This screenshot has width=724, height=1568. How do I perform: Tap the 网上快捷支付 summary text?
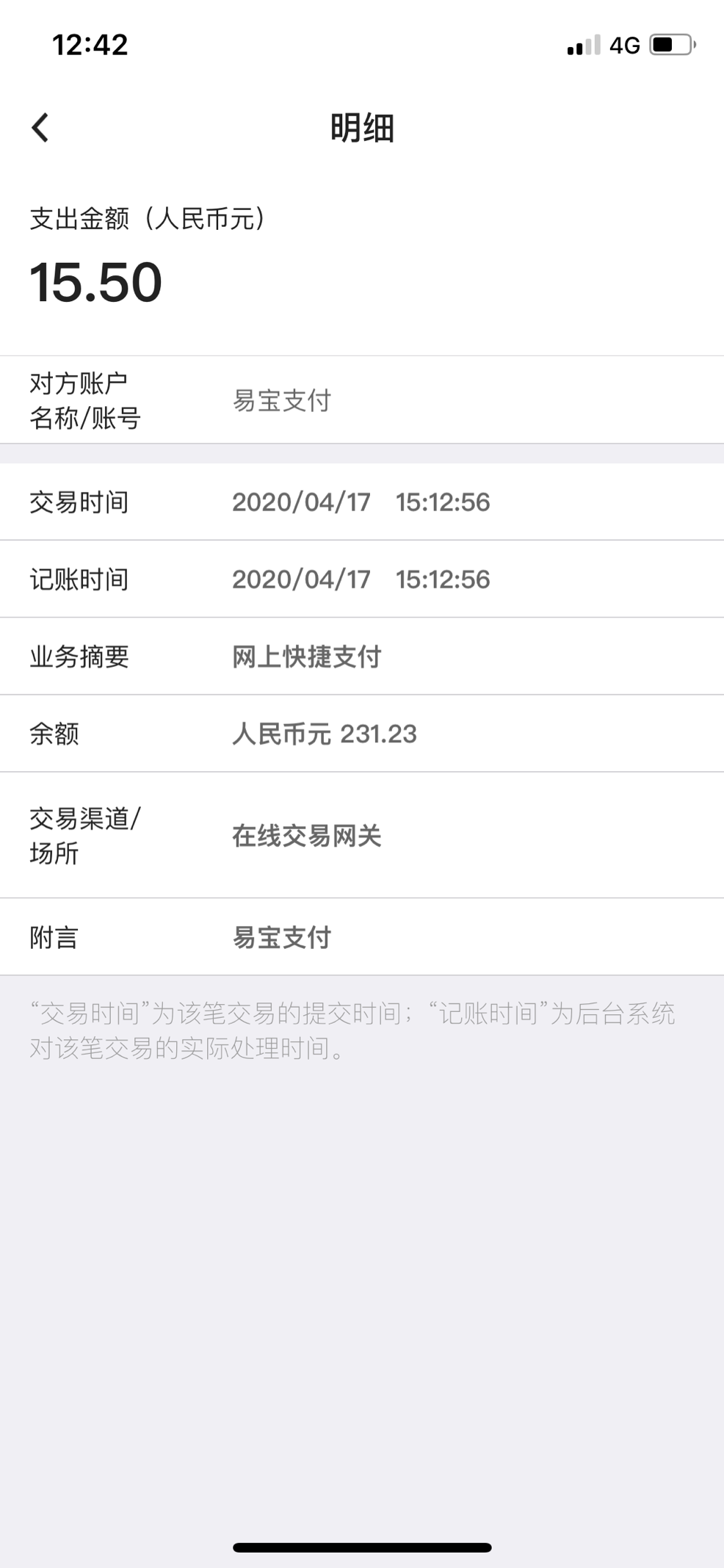click(306, 656)
